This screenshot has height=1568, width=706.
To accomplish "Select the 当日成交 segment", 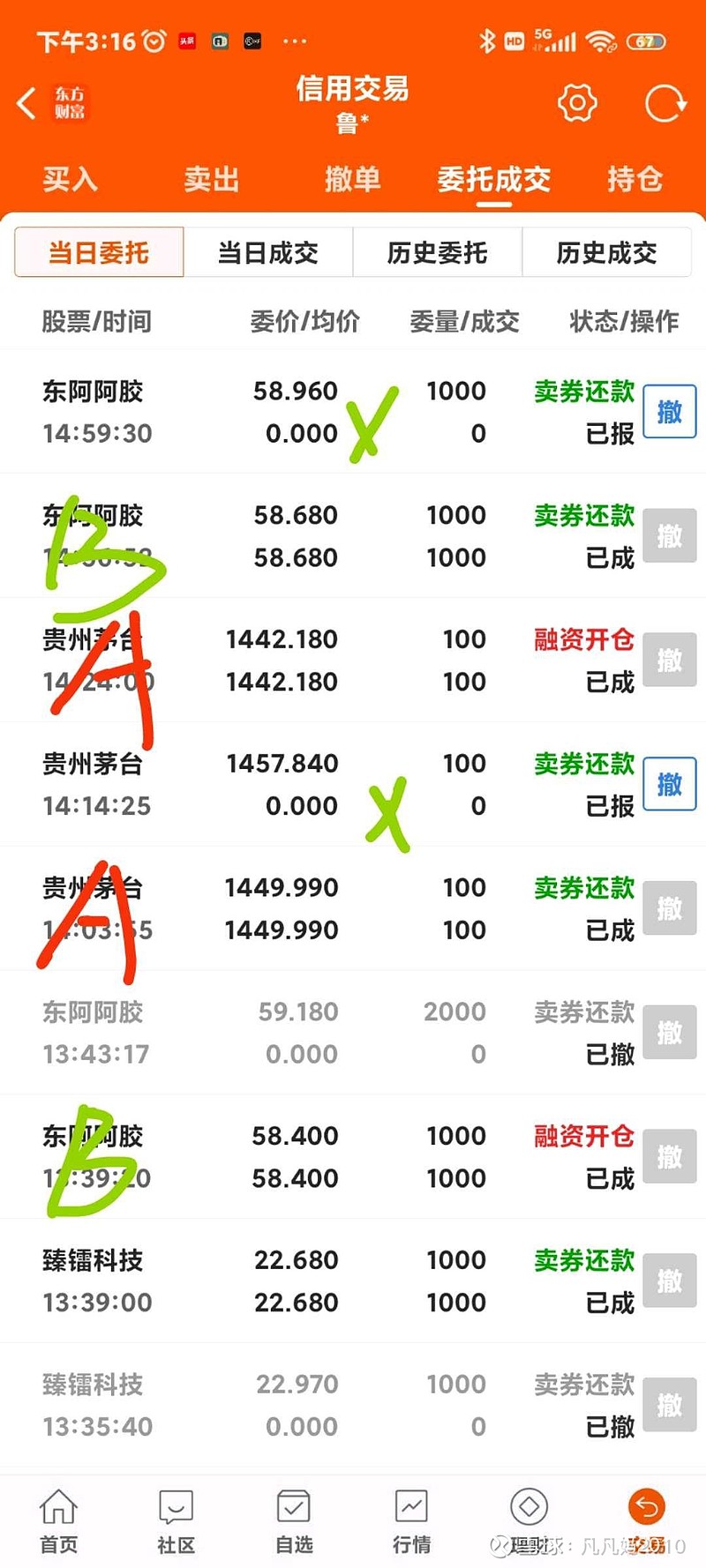I will pyautogui.click(x=268, y=253).
